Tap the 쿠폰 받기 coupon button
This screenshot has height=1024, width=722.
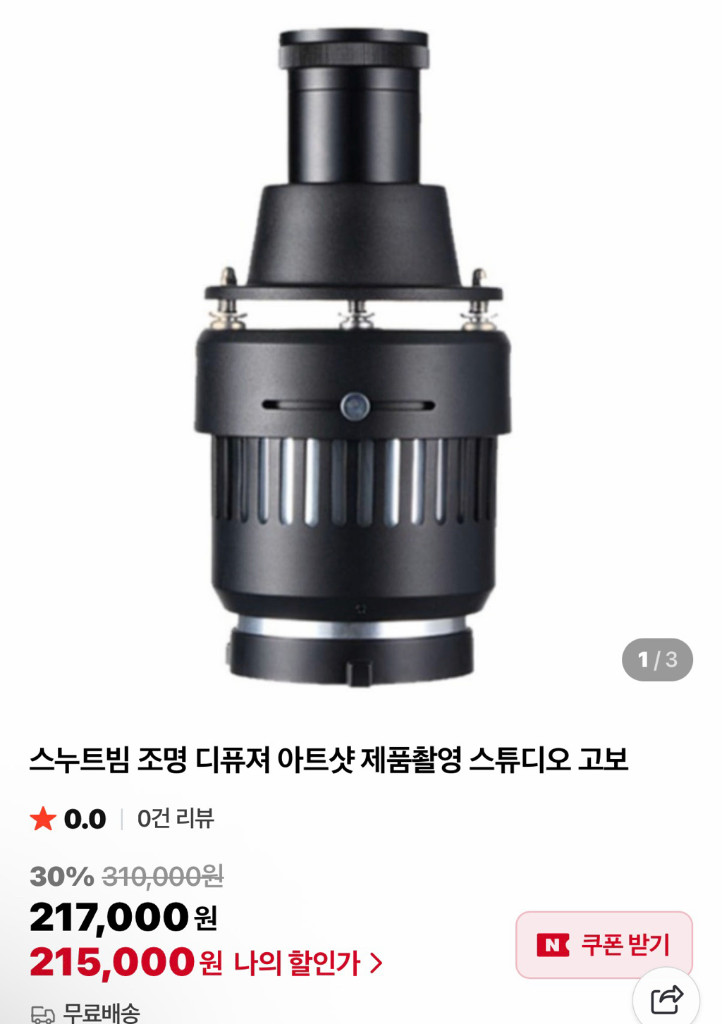click(x=604, y=944)
